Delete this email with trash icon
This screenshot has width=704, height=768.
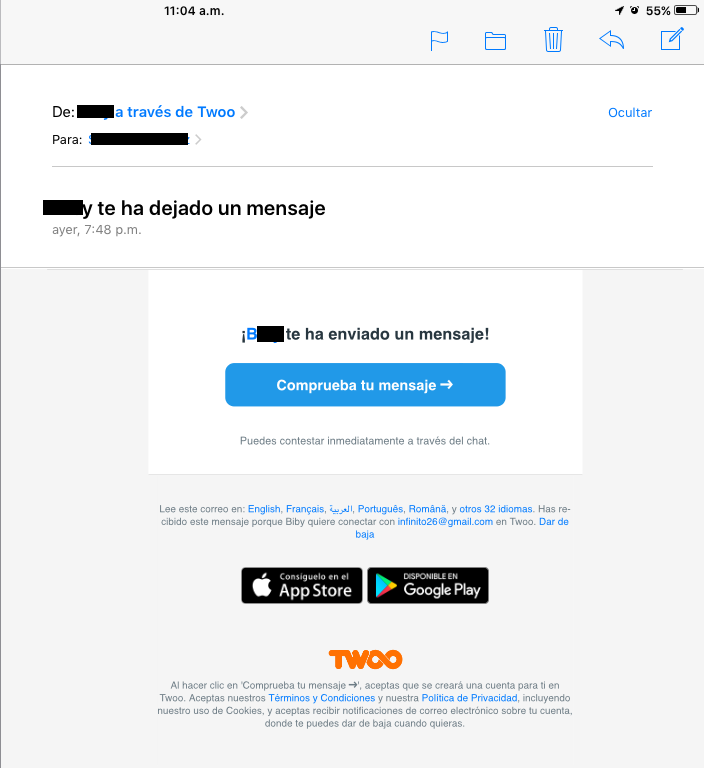(553, 40)
